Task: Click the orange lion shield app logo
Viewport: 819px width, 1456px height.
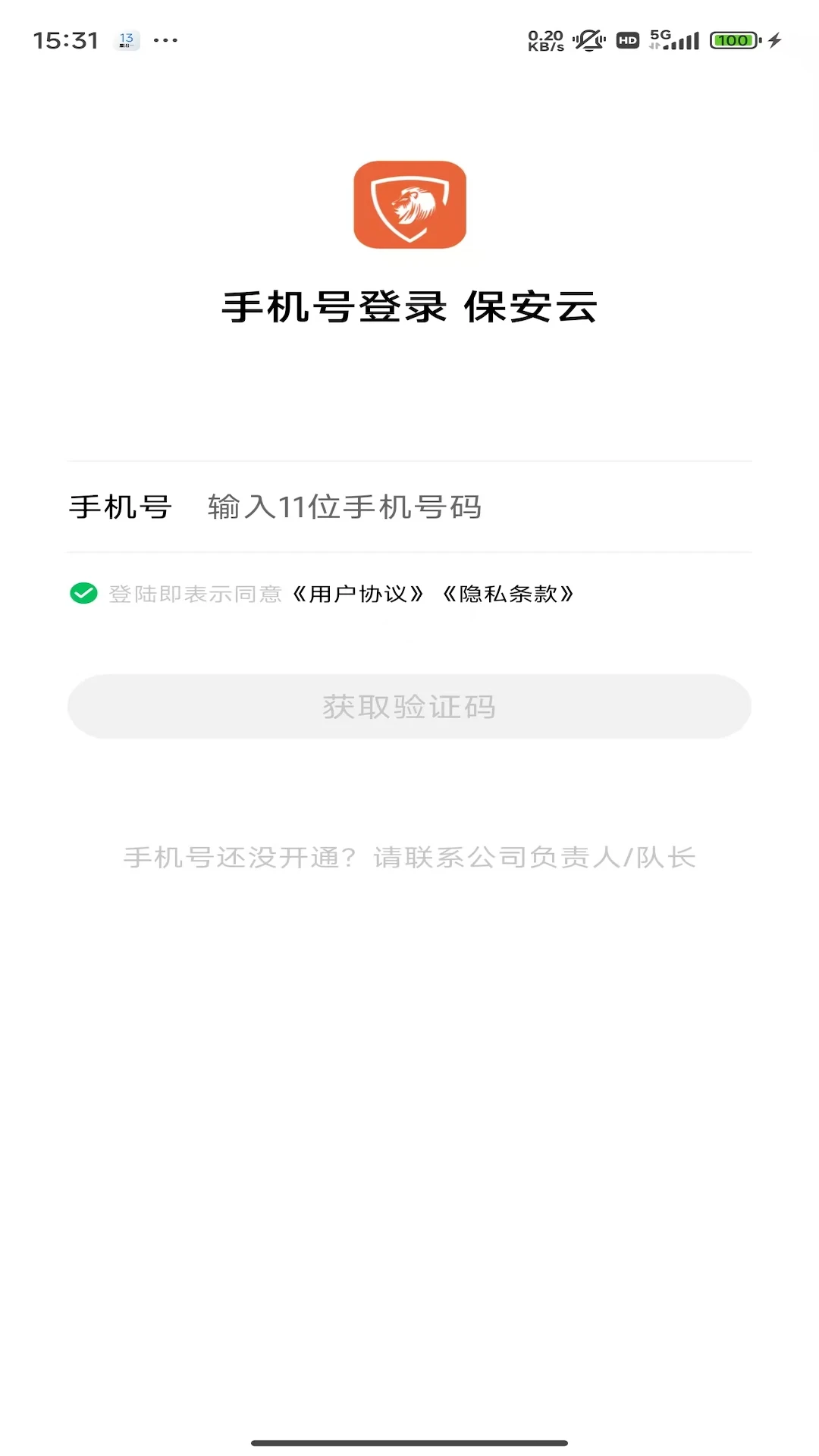Action: tap(409, 206)
